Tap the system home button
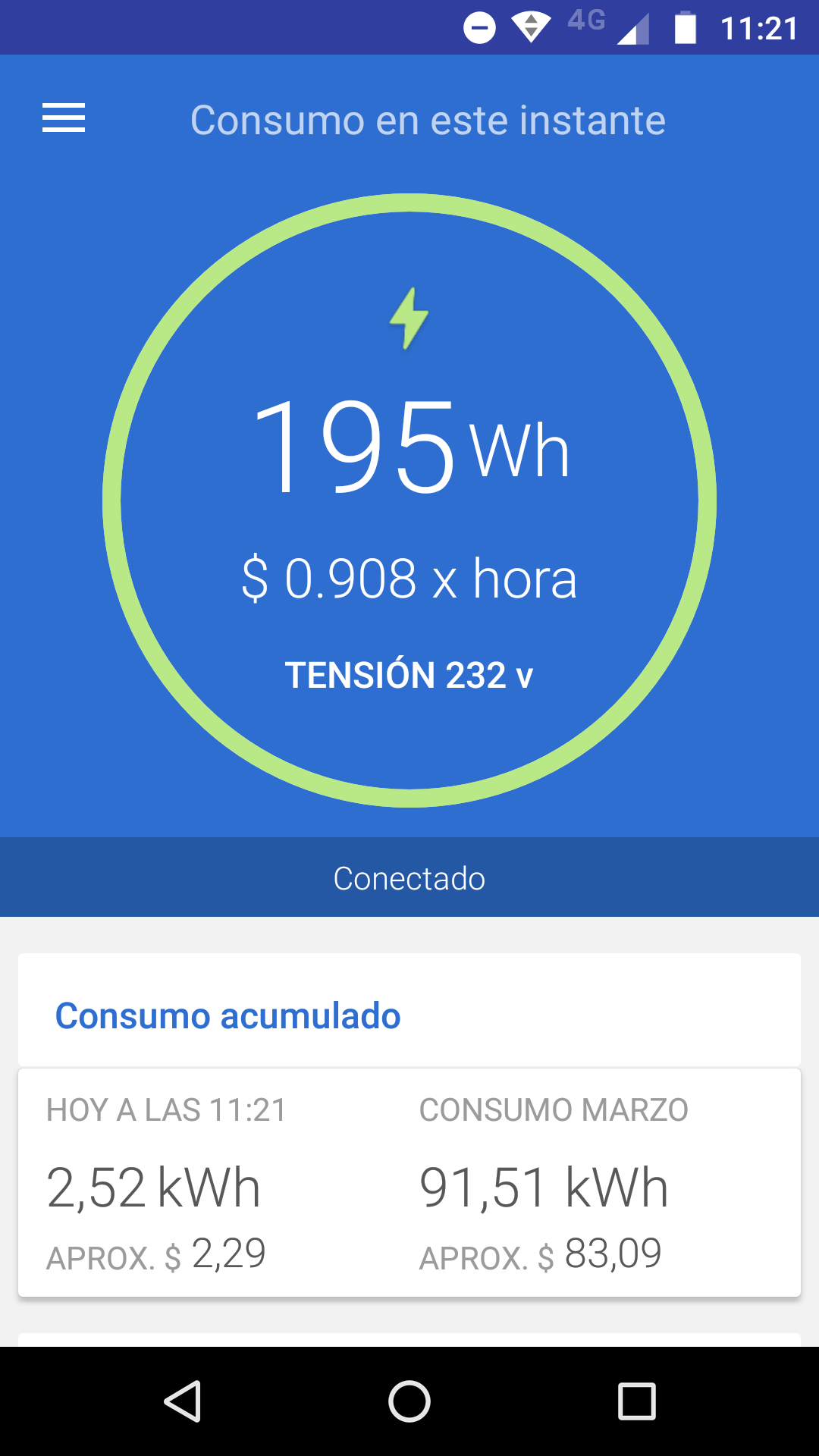The image size is (819, 1456). point(409,1401)
